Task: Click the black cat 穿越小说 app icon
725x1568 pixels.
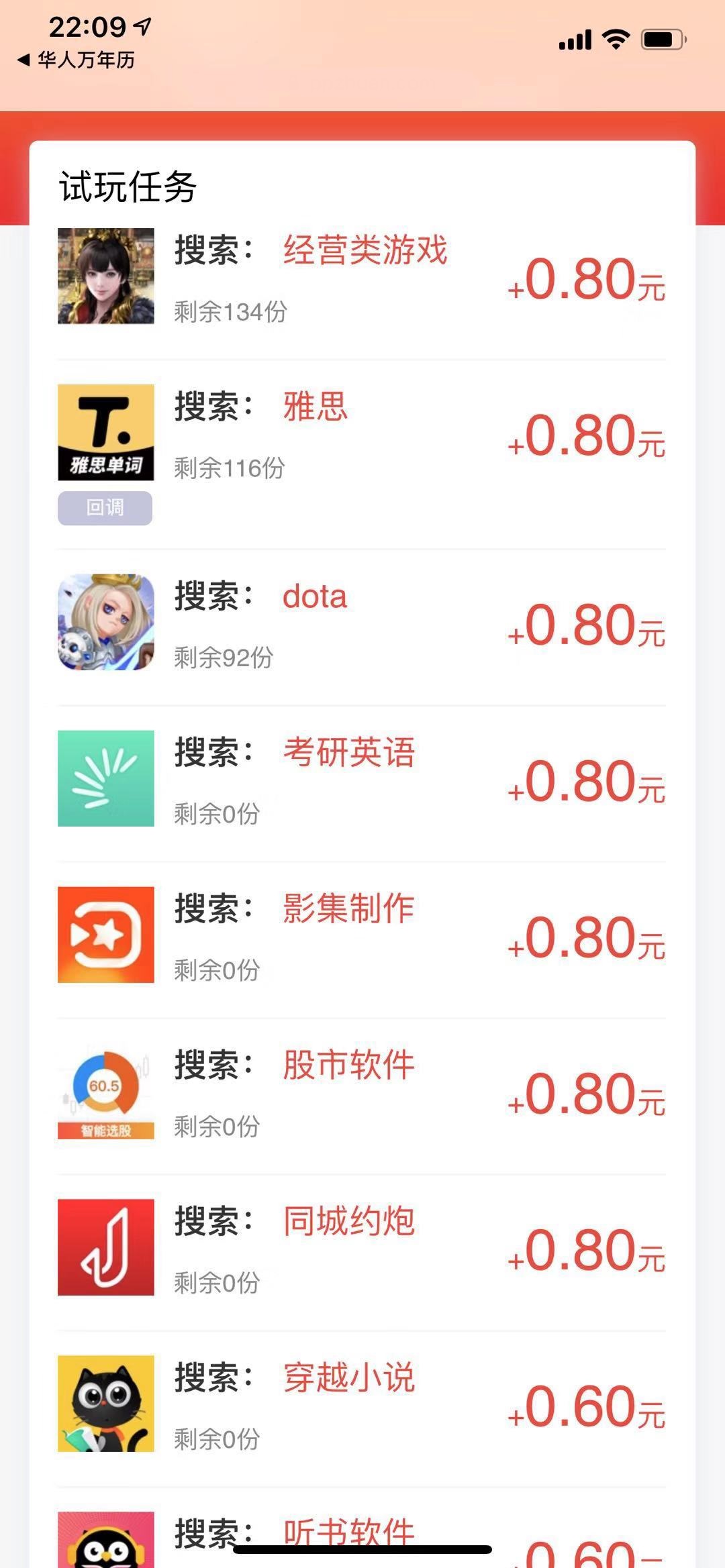Action: 105,1402
